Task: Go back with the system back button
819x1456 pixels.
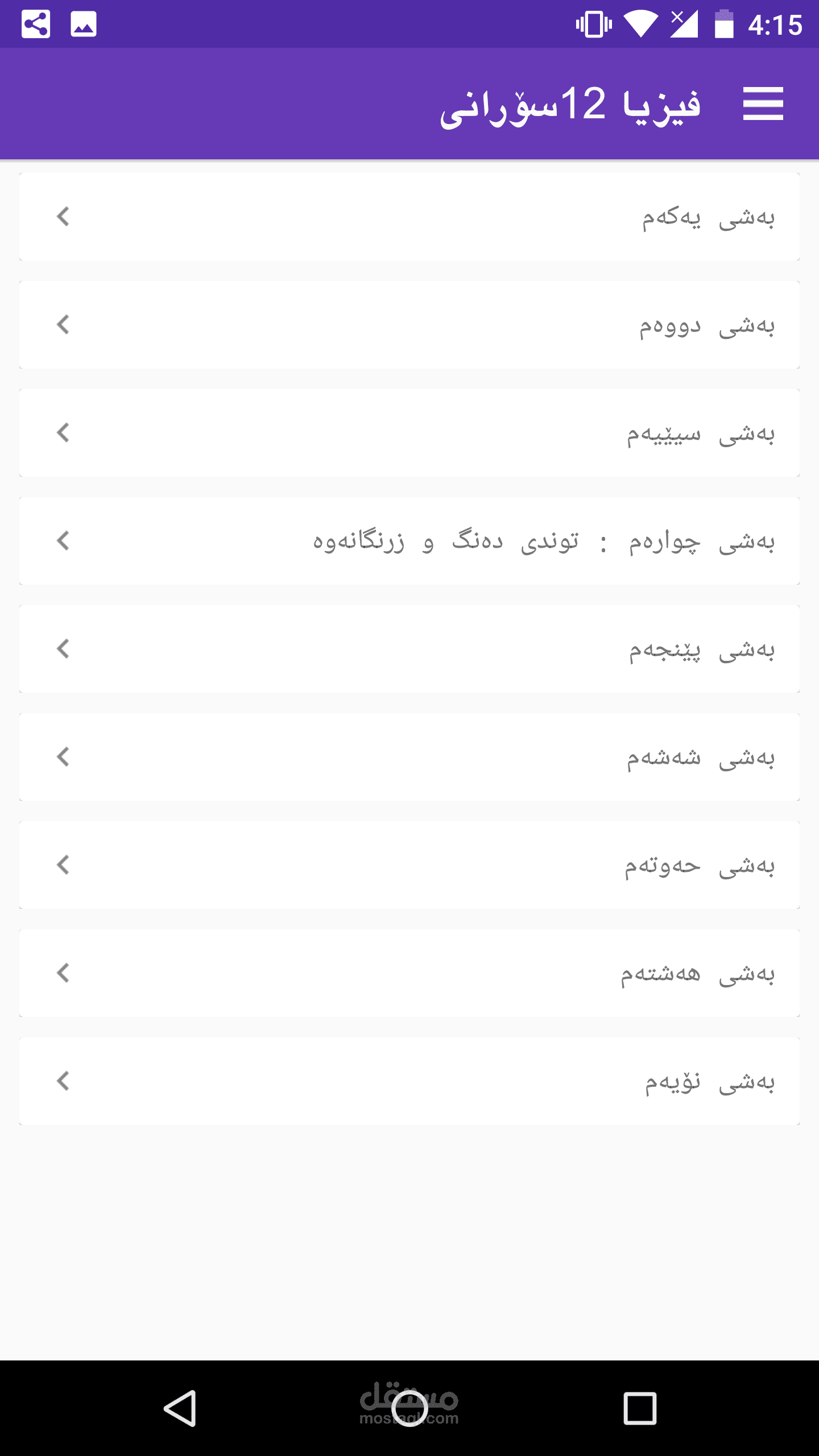Action: 180,1408
